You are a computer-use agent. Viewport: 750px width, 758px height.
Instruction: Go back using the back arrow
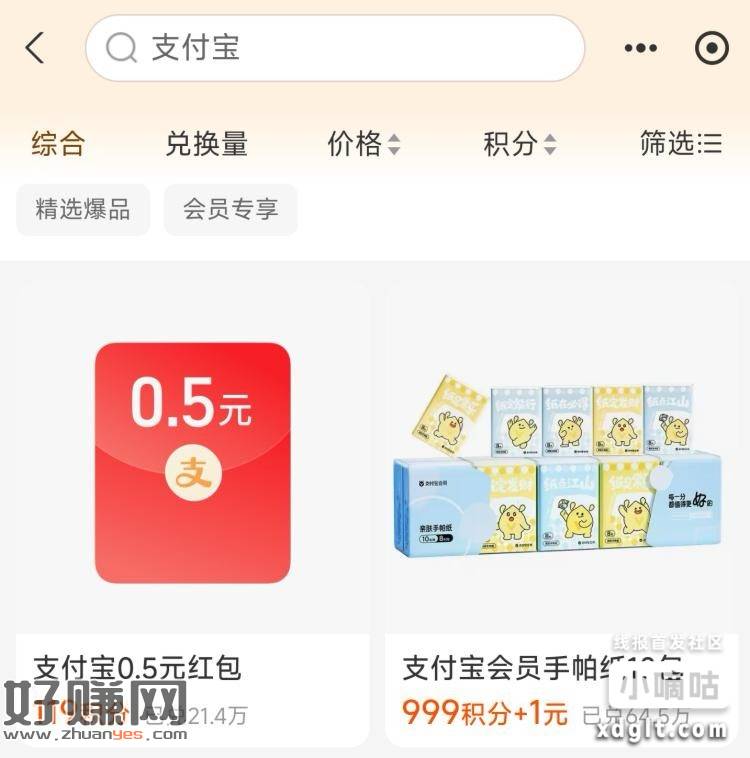pyautogui.click(x=36, y=48)
